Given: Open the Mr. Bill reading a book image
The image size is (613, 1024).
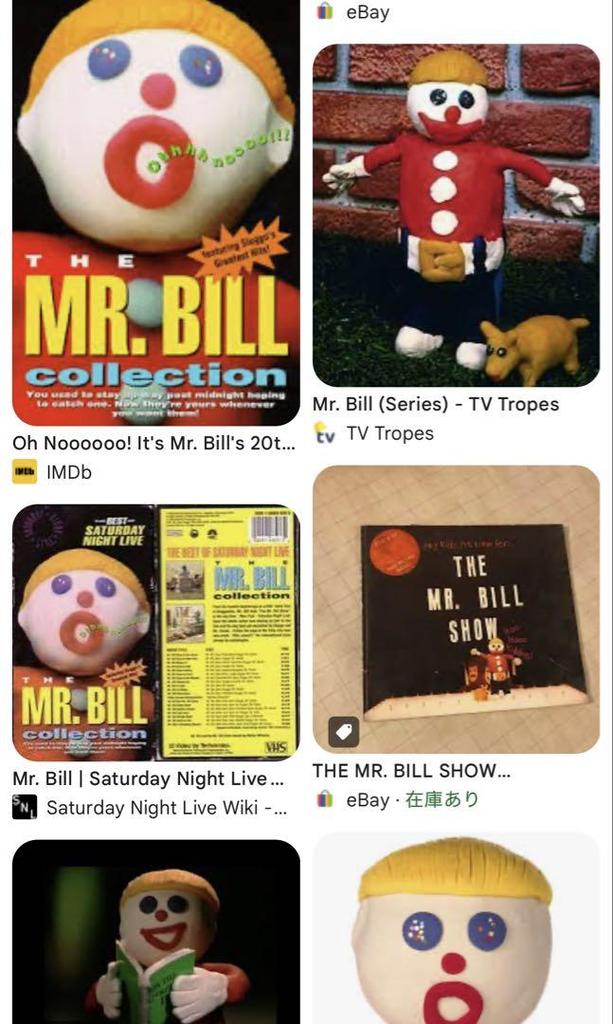Looking at the screenshot, I should point(156,932).
